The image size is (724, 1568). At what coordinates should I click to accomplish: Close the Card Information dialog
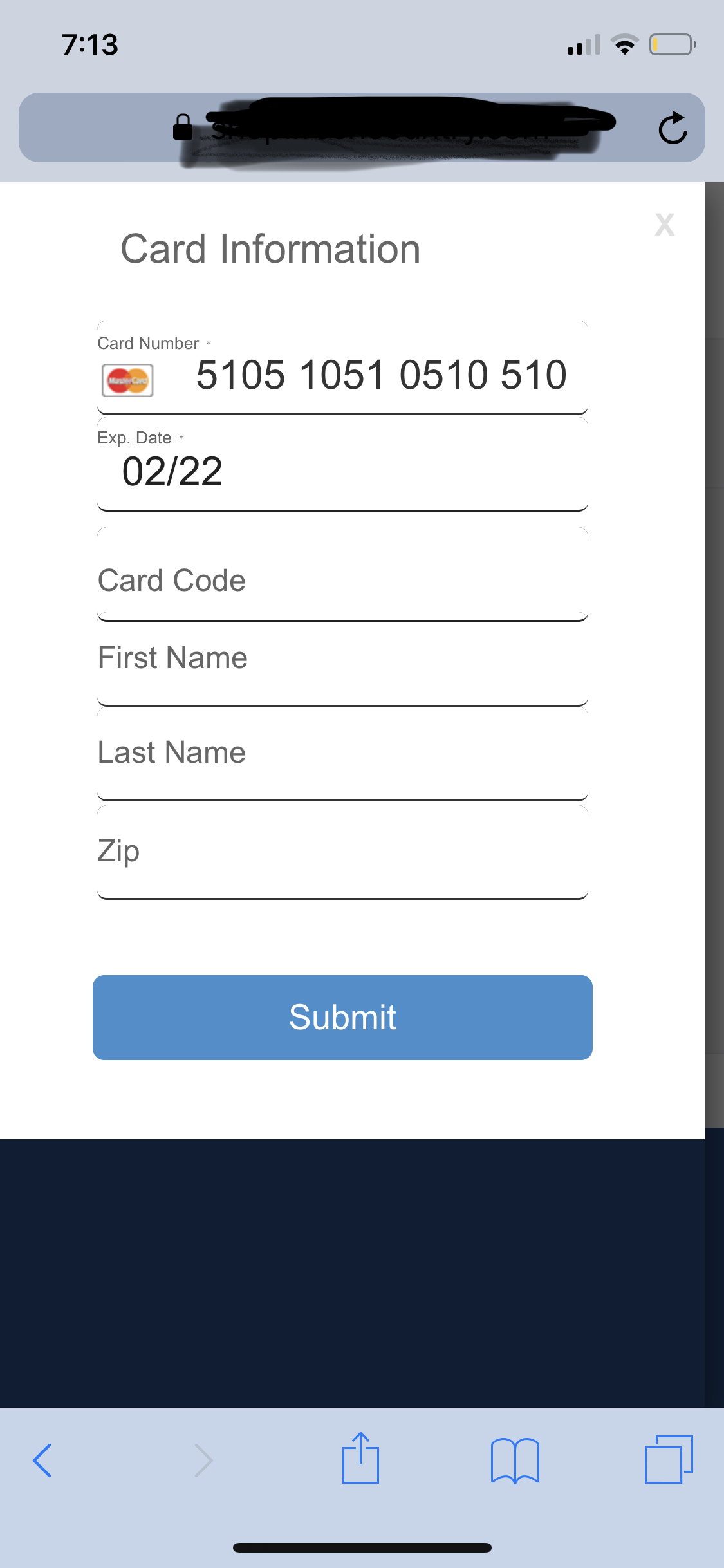tap(665, 225)
